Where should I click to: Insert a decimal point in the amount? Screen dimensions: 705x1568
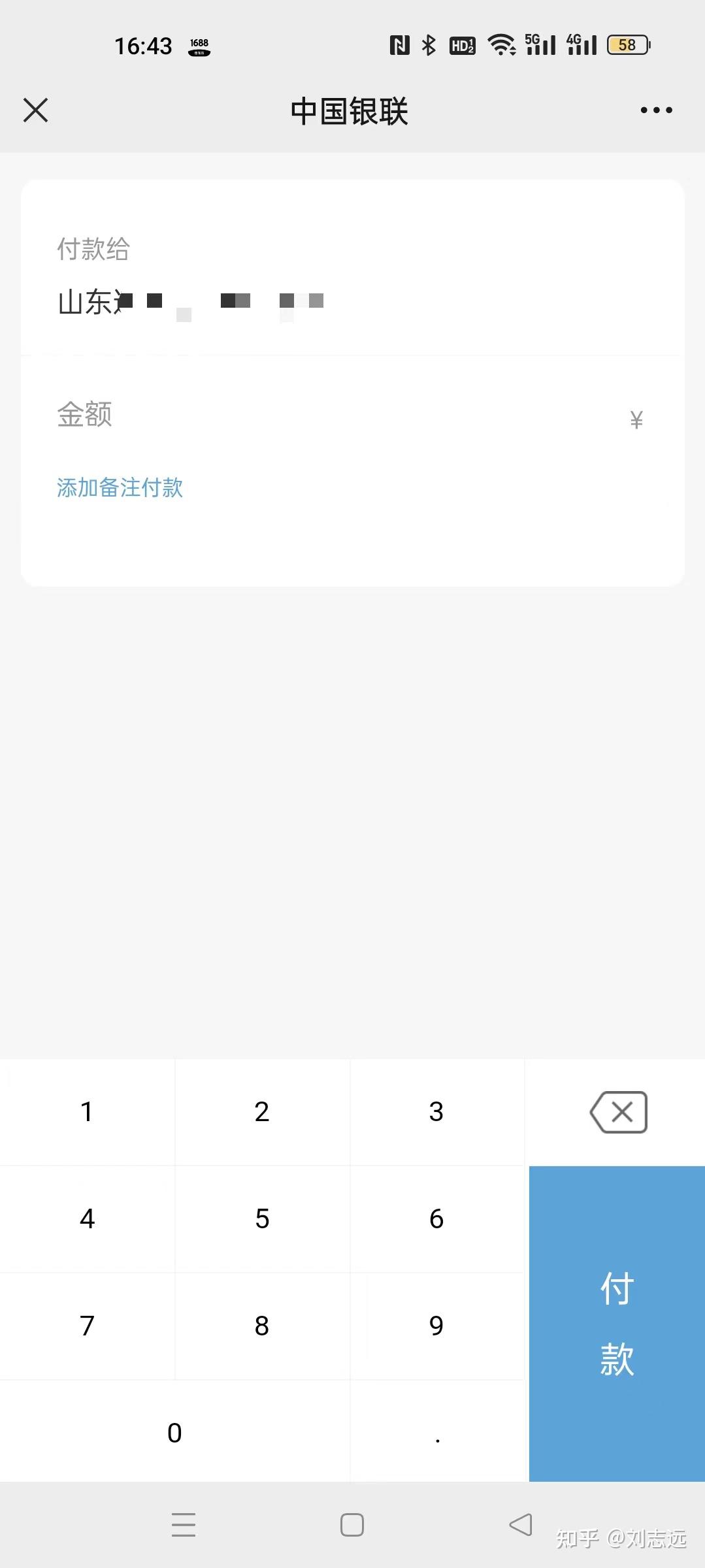(438, 1433)
